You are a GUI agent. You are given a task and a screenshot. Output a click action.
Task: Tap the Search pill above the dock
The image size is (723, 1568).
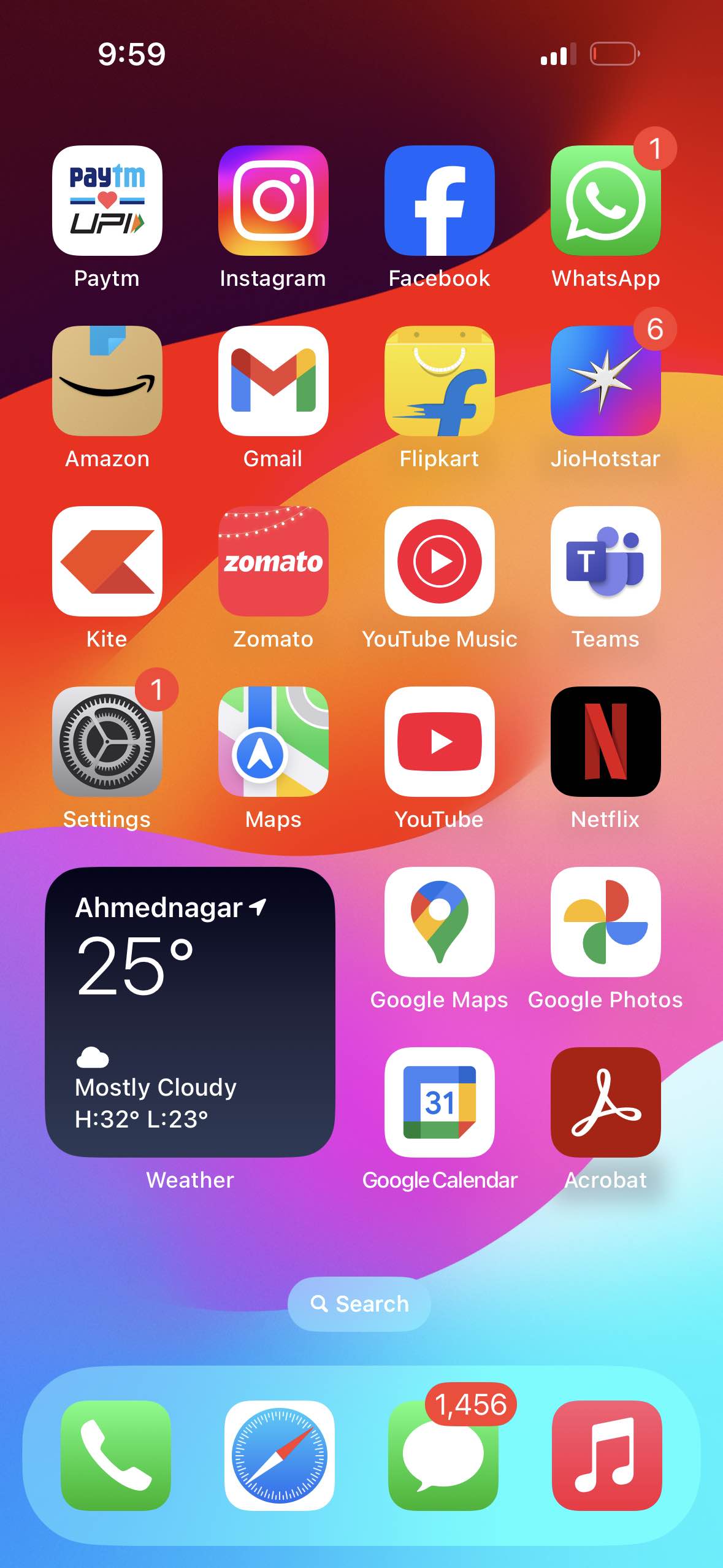tap(359, 1304)
